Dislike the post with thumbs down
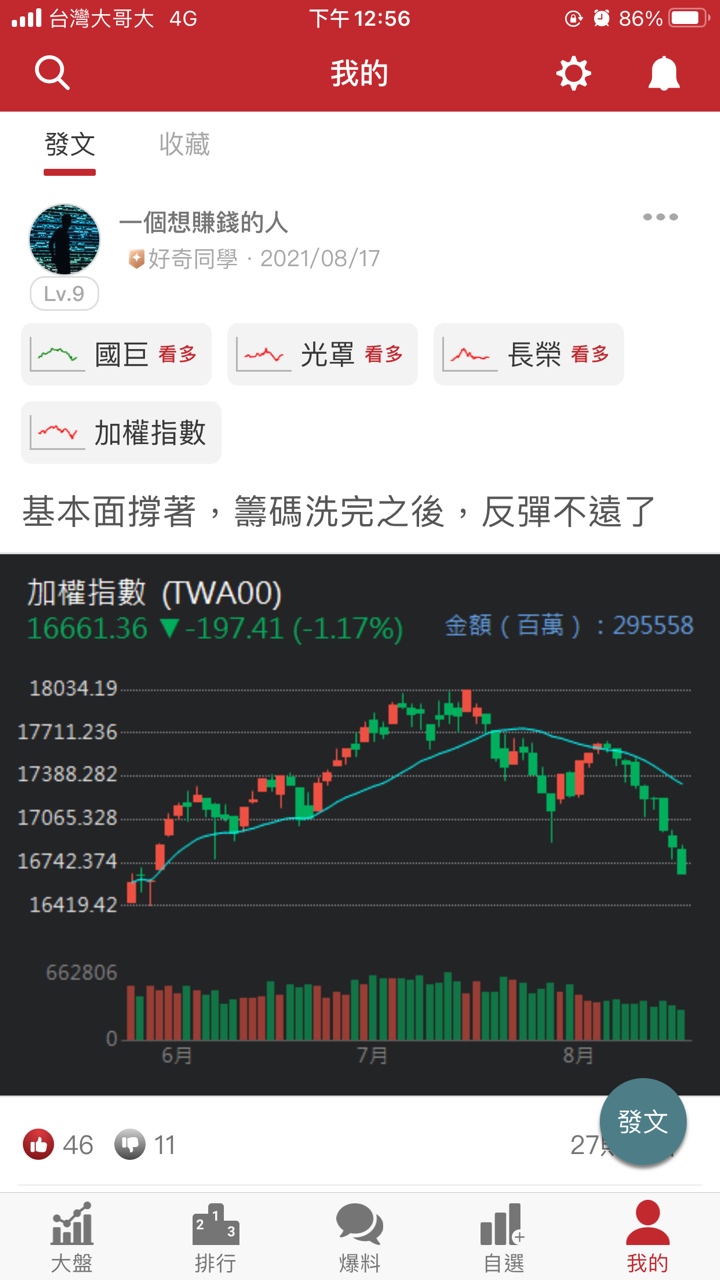Screen dimensions: 720x1280 (130, 1144)
